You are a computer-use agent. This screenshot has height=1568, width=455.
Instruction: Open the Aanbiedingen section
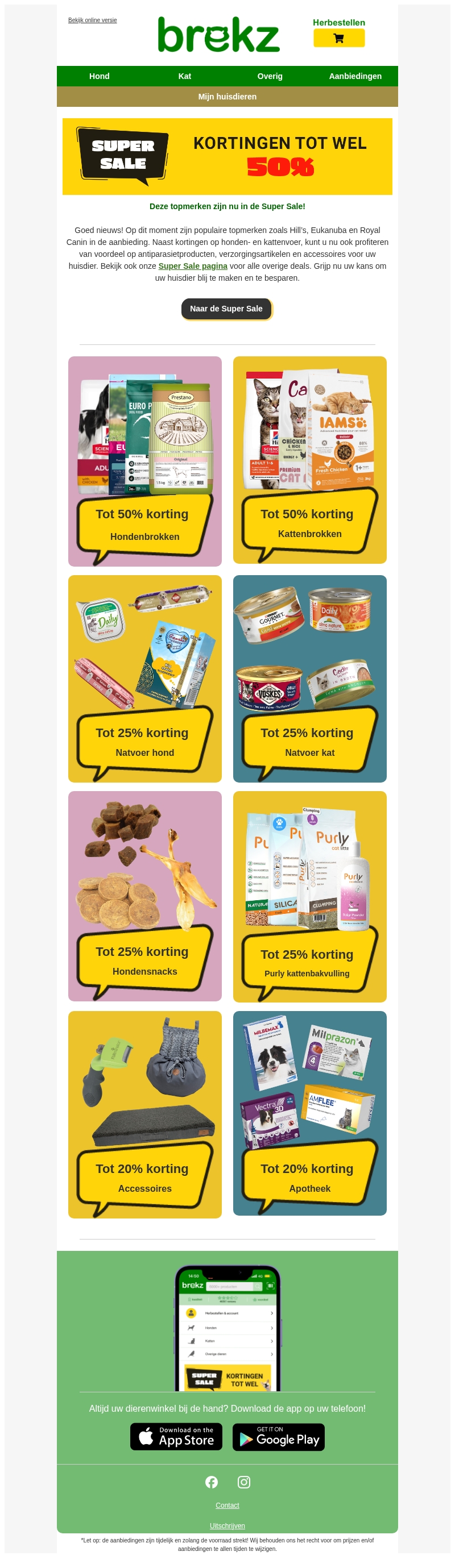point(355,76)
